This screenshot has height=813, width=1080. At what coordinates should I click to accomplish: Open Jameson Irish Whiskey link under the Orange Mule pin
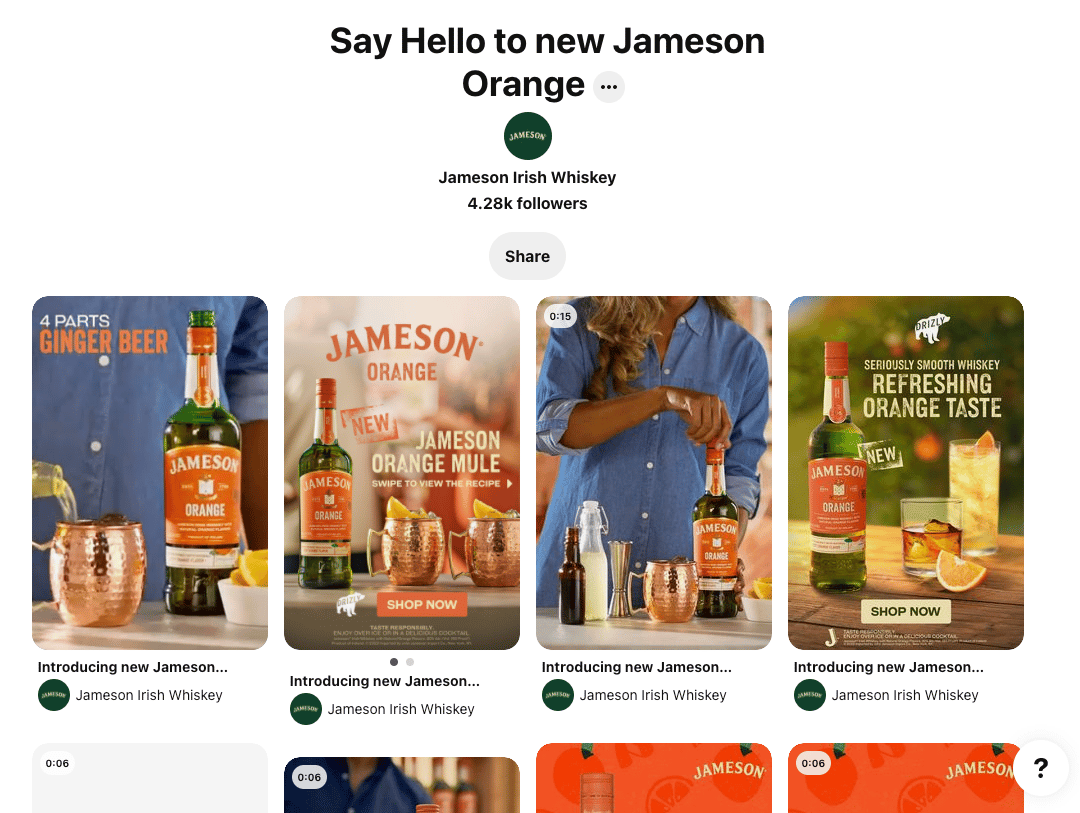(x=400, y=709)
